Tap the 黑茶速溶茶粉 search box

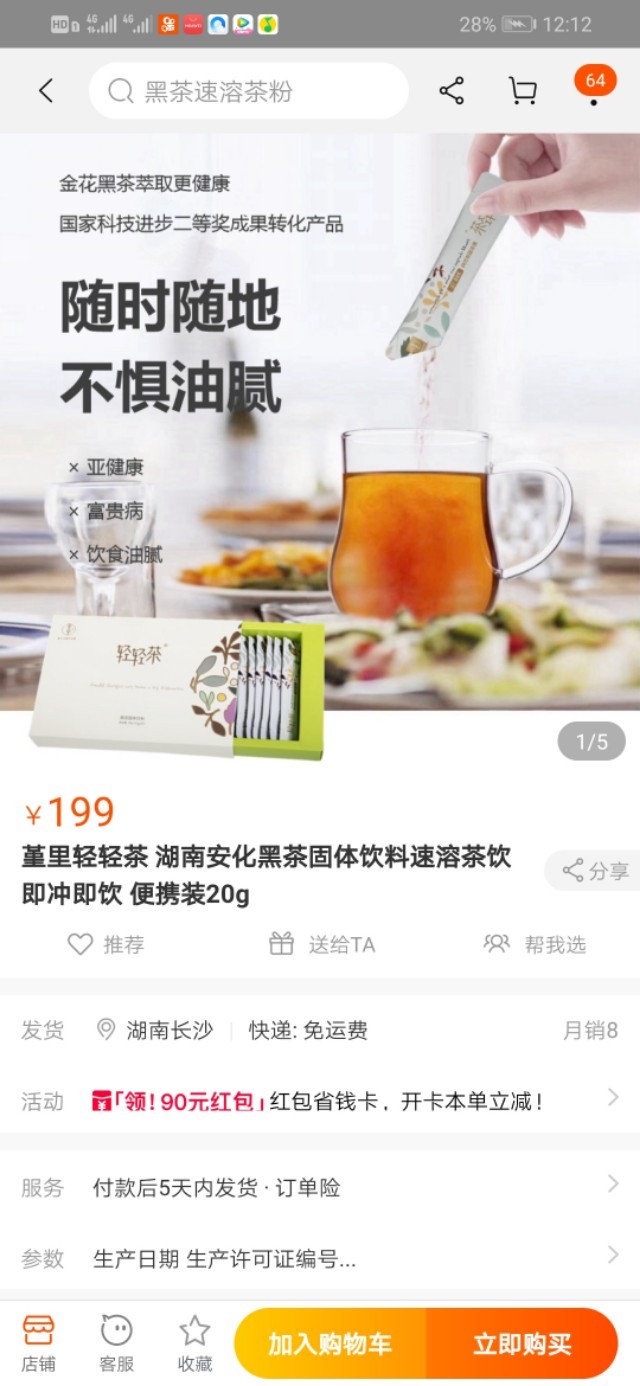(x=248, y=91)
